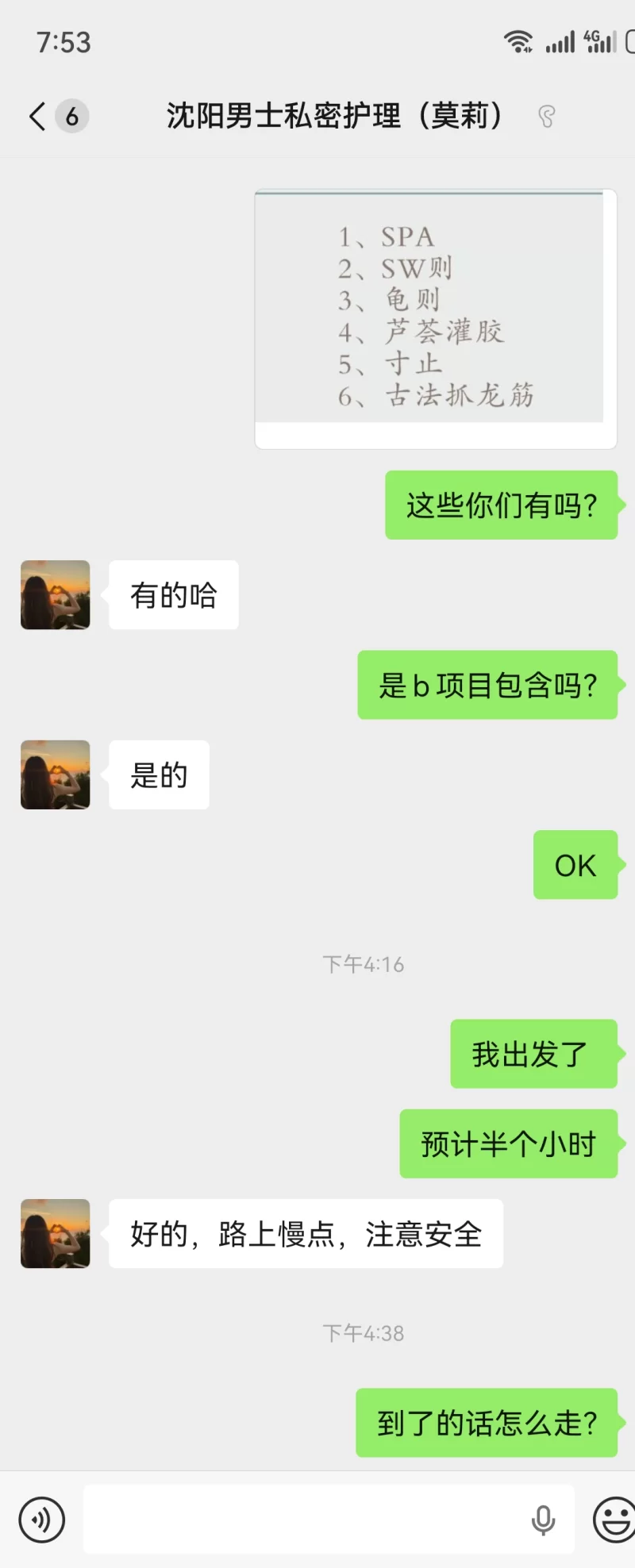The image size is (635, 1568).
Task: Open the shared image listing SPA services
Action: (435, 319)
